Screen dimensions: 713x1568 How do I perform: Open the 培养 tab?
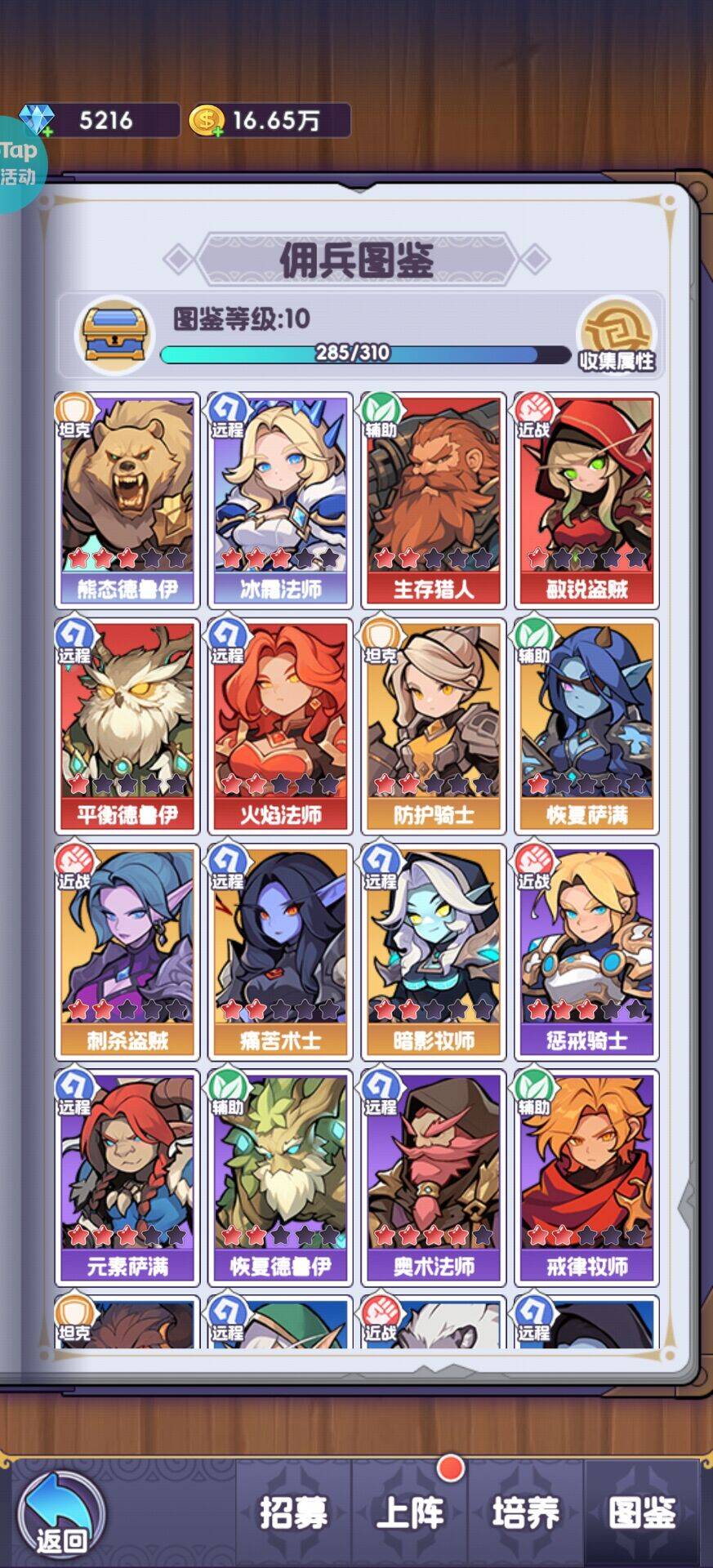(526, 1512)
